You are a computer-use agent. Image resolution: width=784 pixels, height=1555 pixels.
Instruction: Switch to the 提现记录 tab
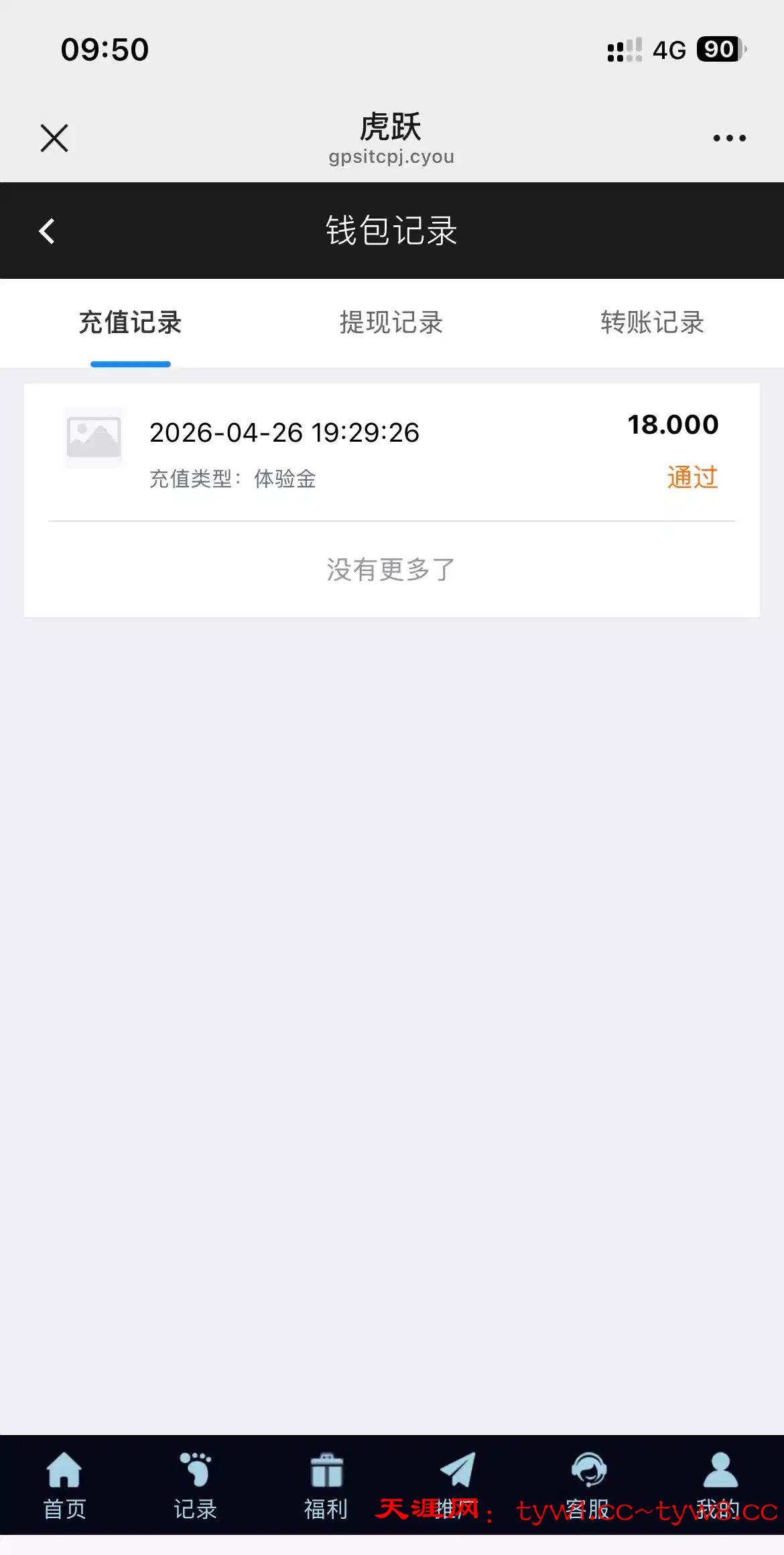391,323
